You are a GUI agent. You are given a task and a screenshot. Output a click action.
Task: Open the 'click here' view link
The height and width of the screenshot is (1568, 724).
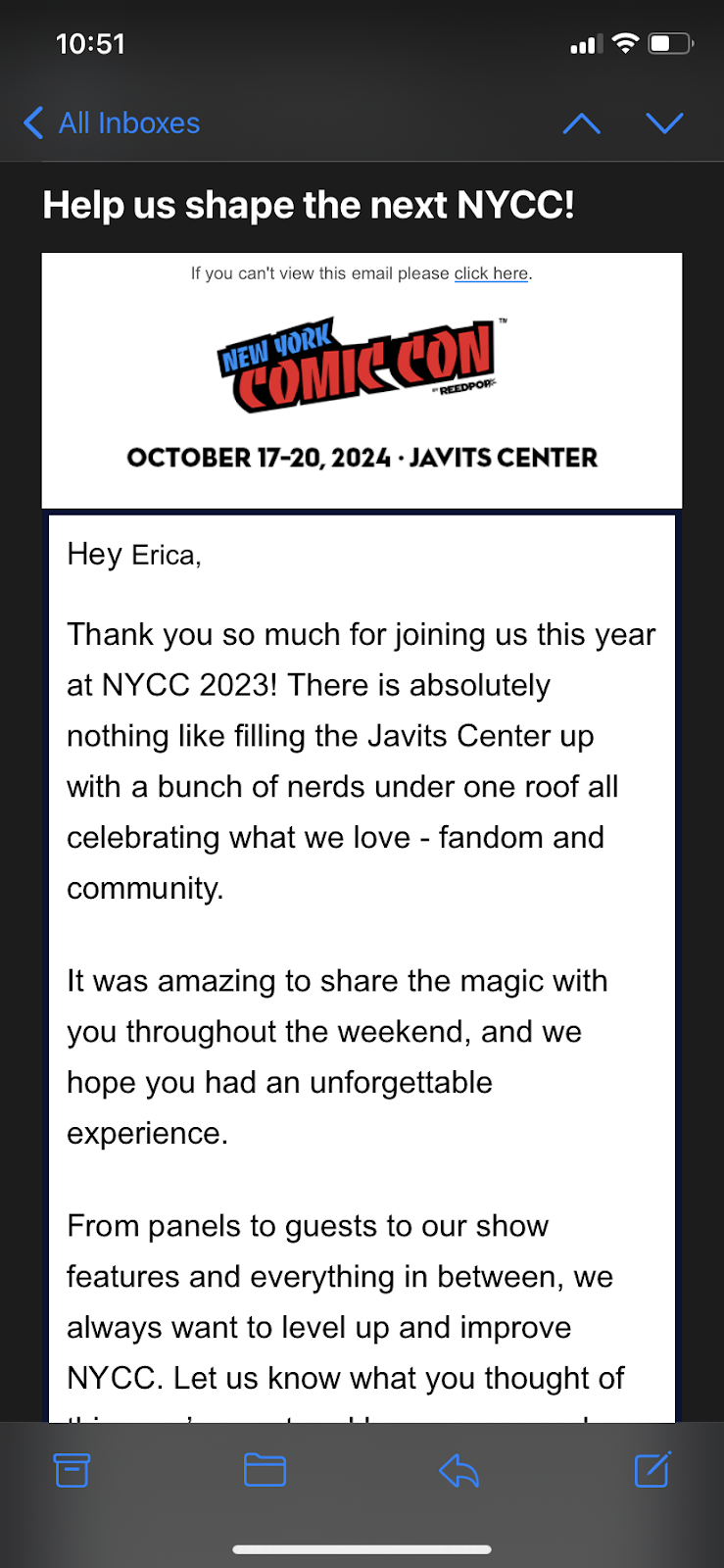click(x=491, y=273)
